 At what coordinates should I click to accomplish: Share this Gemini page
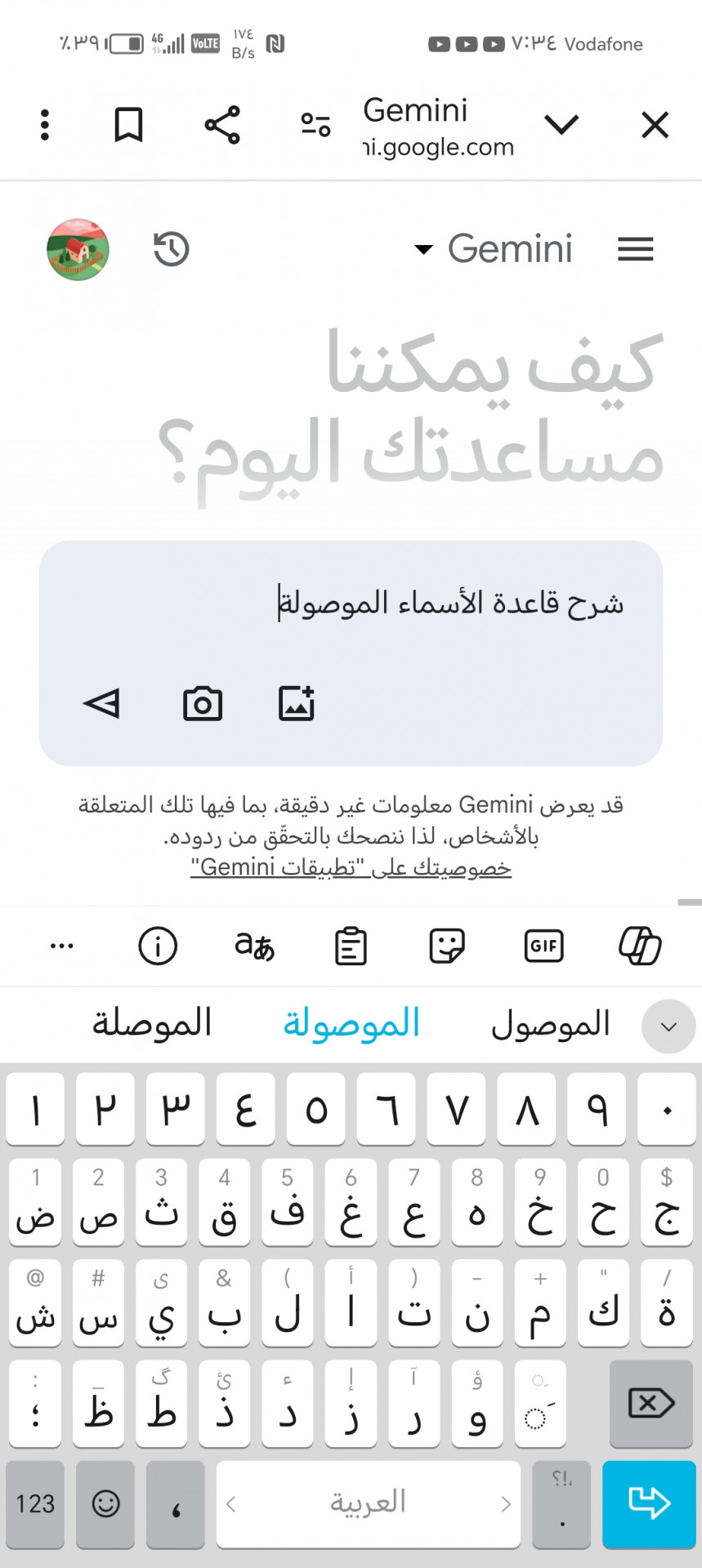point(222,125)
